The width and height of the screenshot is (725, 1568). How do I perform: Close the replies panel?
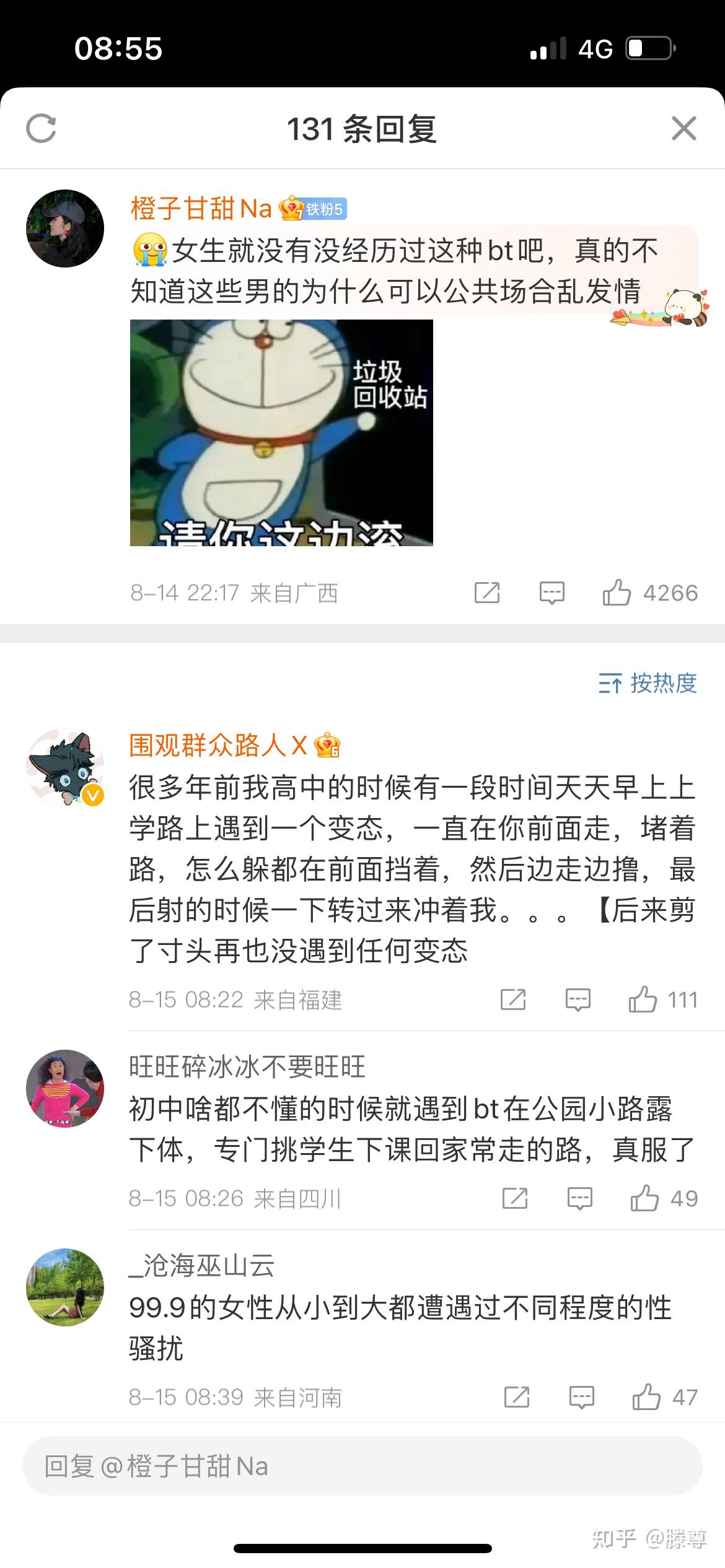coord(683,128)
